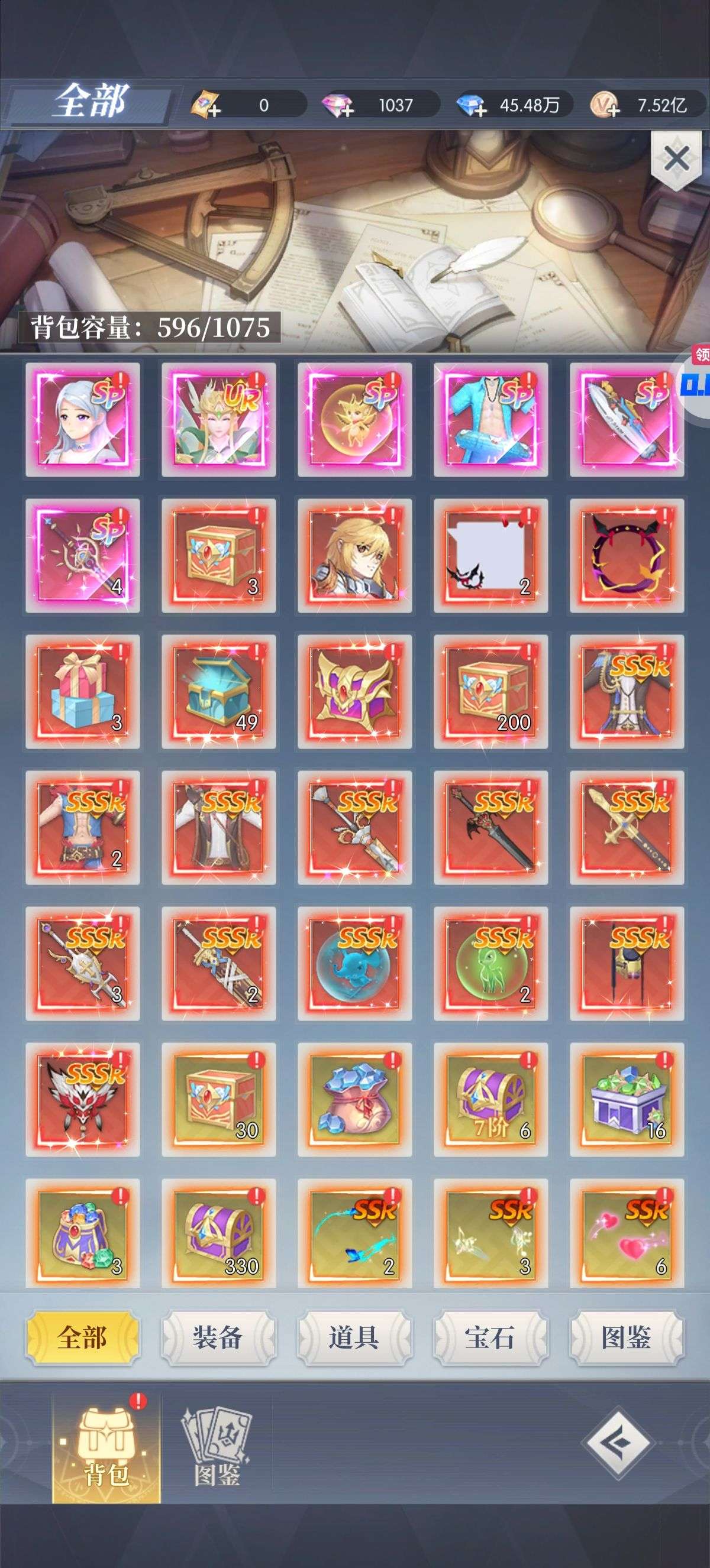Open the UR elf character item
Screen dimensions: 710x1568
coord(218,419)
